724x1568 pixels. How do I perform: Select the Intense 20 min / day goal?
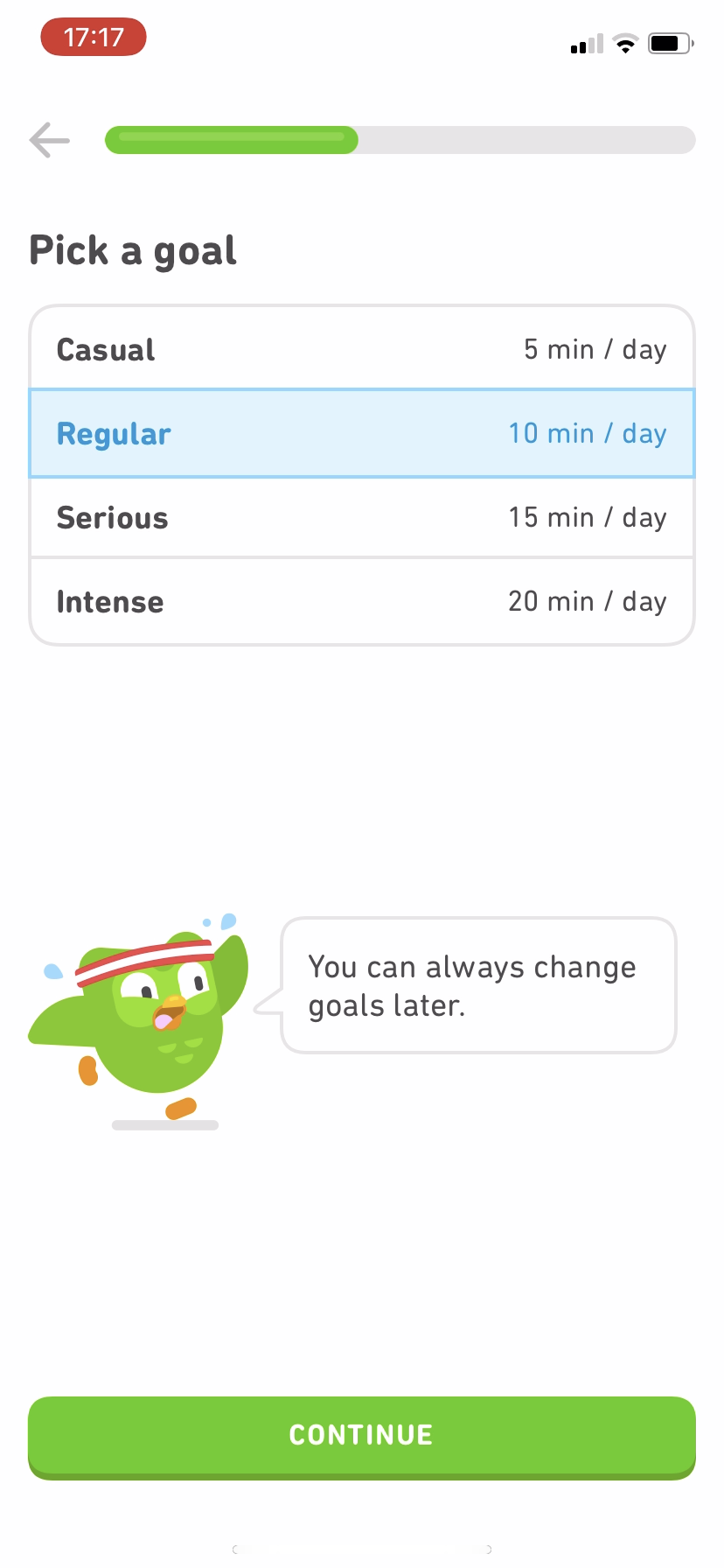[x=360, y=601]
